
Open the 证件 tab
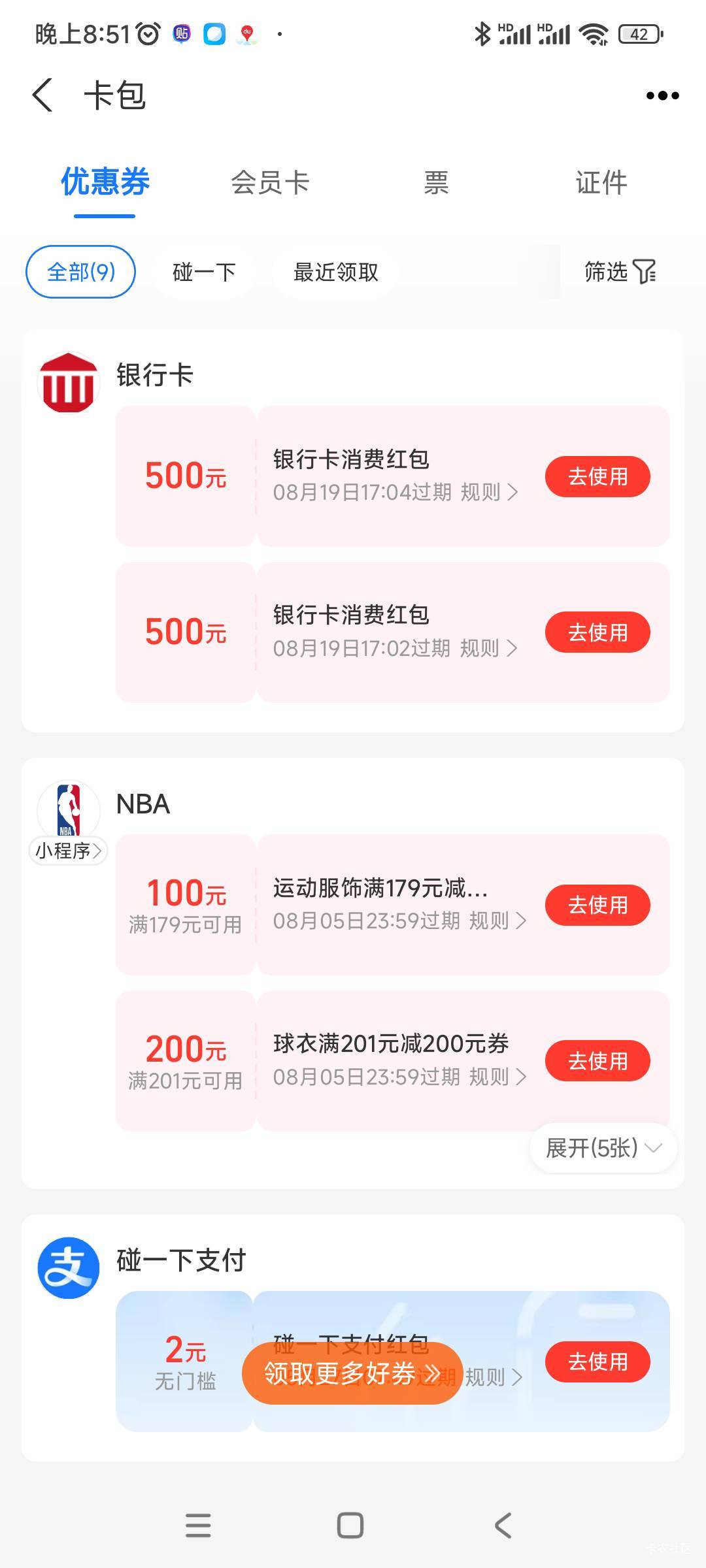[601, 182]
